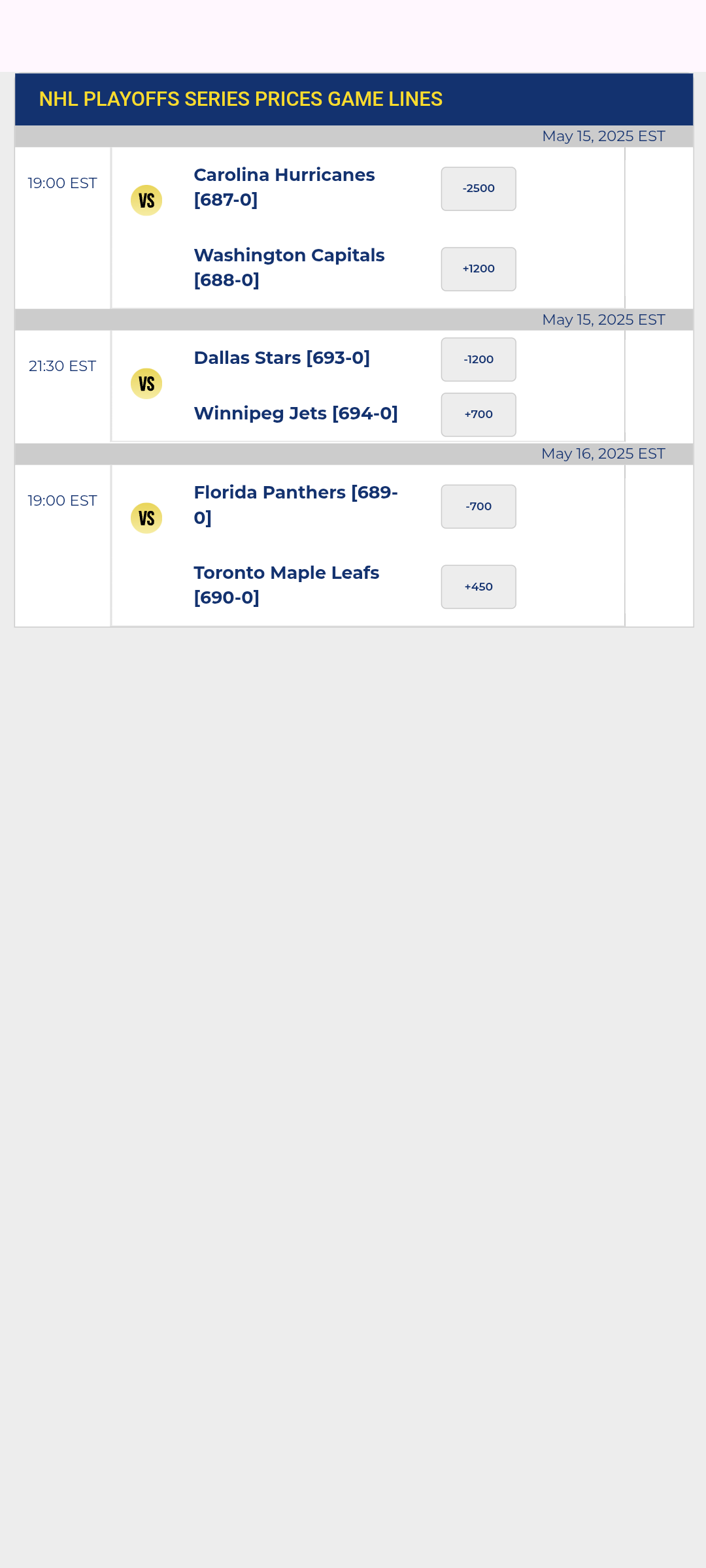Choose Toronto Maple Leafs +450 series price
The height and width of the screenshot is (1568, 706).
(479, 587)
